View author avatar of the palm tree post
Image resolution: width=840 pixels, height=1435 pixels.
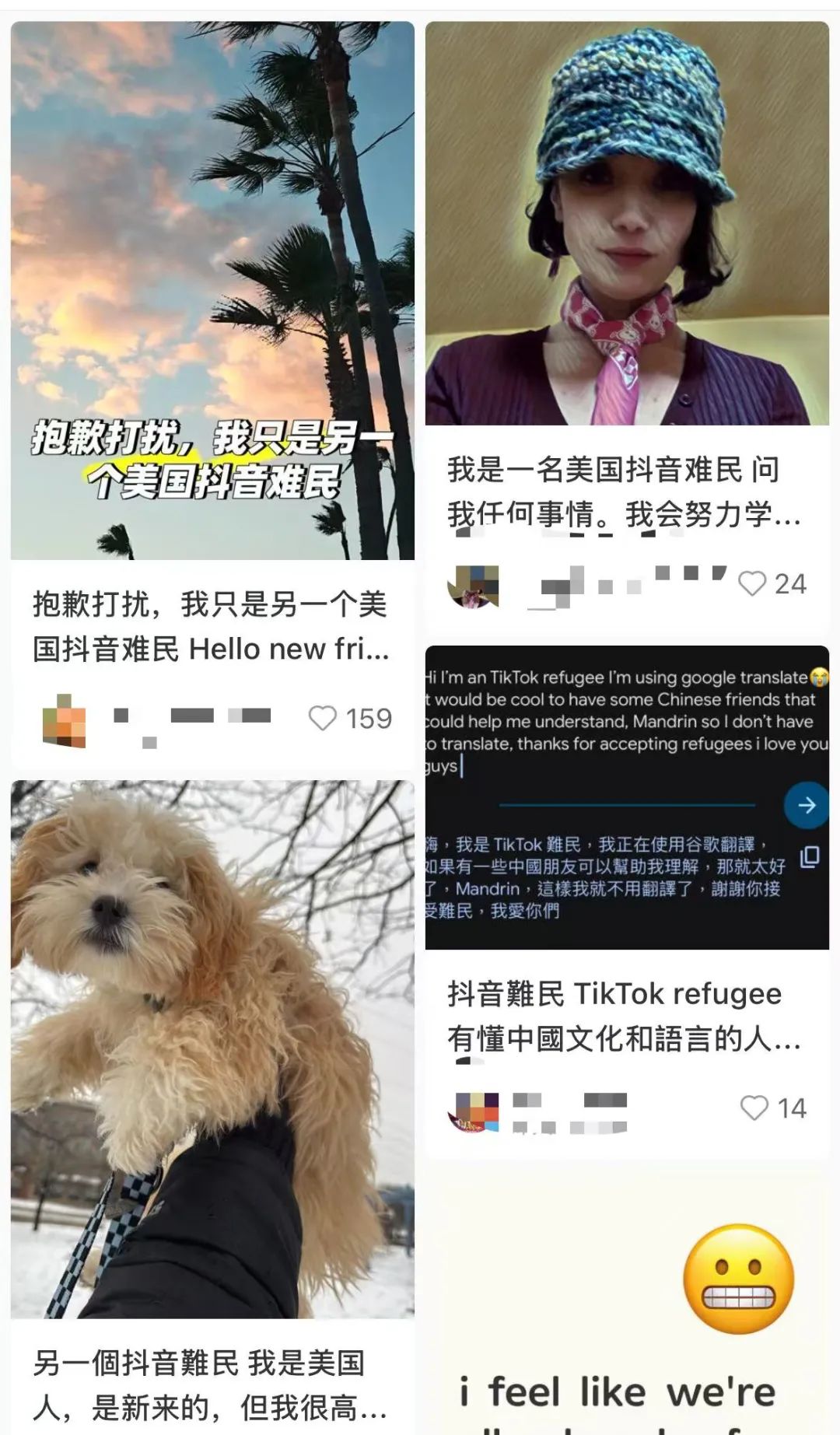[64, 720]
